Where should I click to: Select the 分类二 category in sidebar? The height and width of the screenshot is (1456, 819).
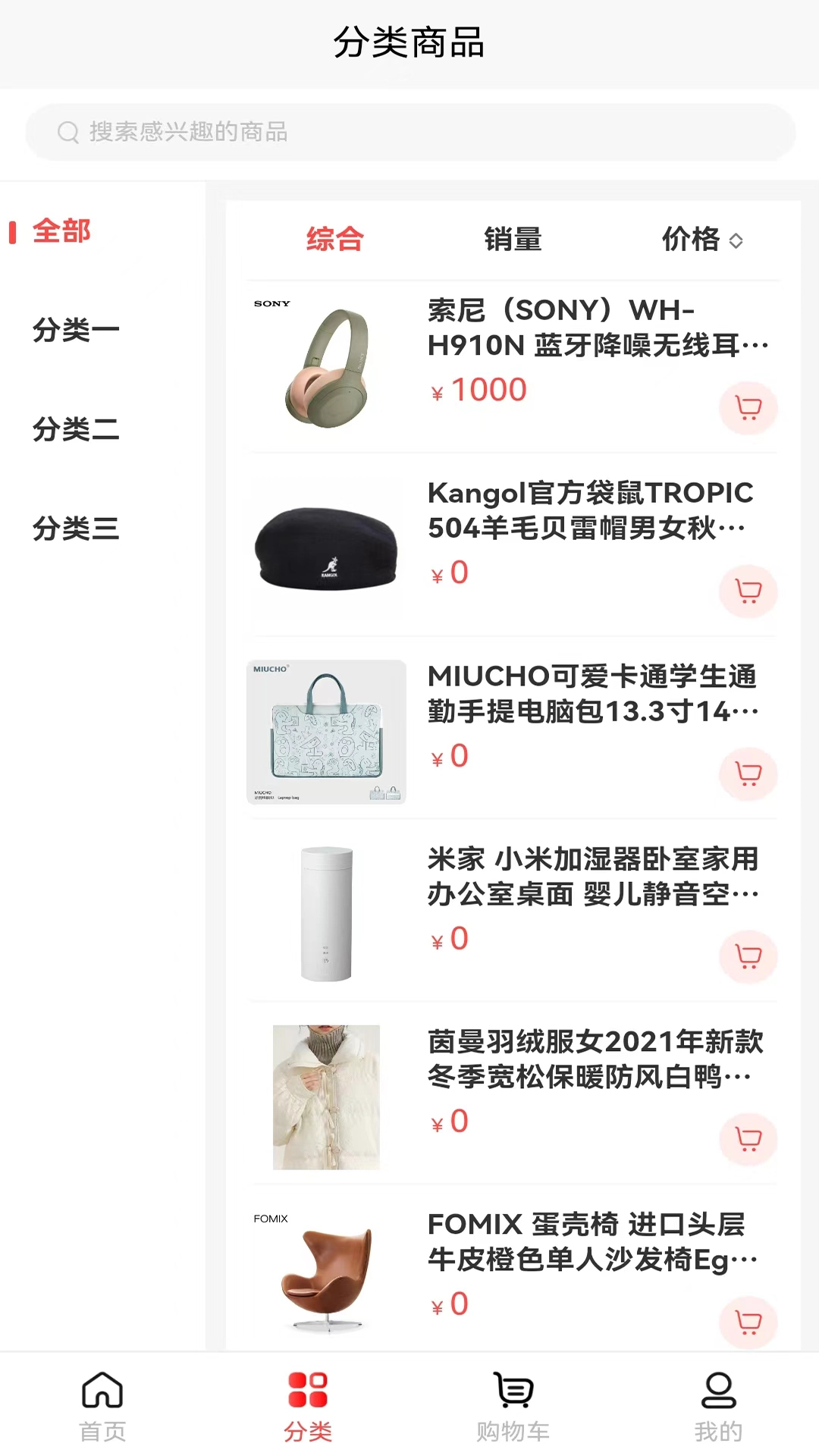[x=77, y=431]
